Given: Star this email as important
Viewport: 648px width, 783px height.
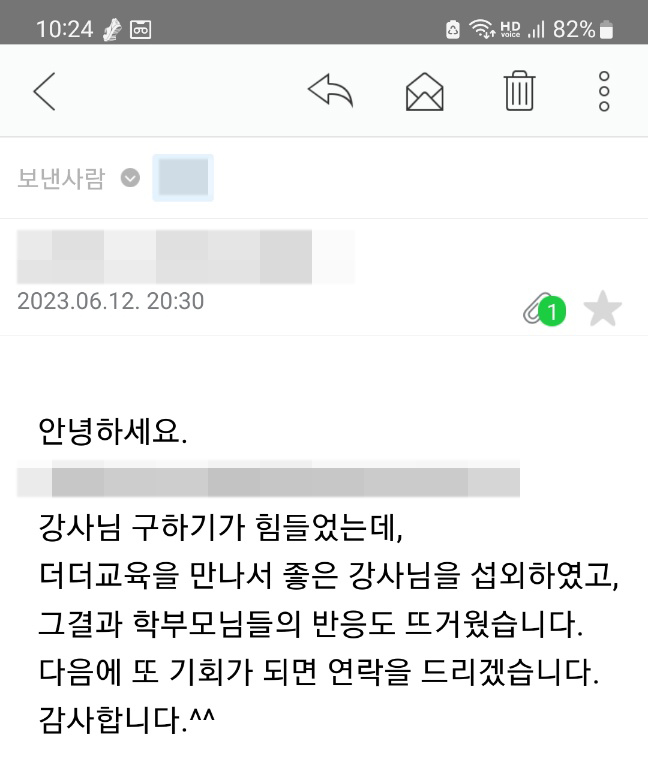Looking at the screenshot, I should point(602,310).
